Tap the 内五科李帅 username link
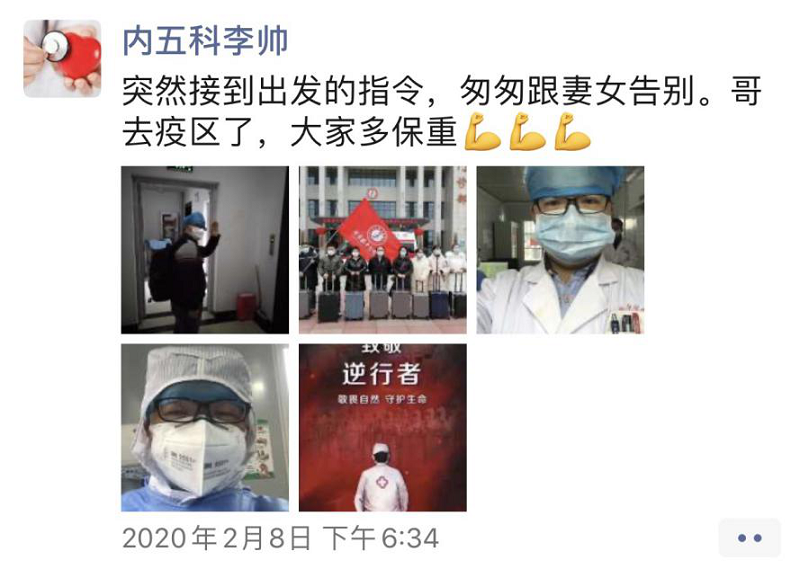 205,41
